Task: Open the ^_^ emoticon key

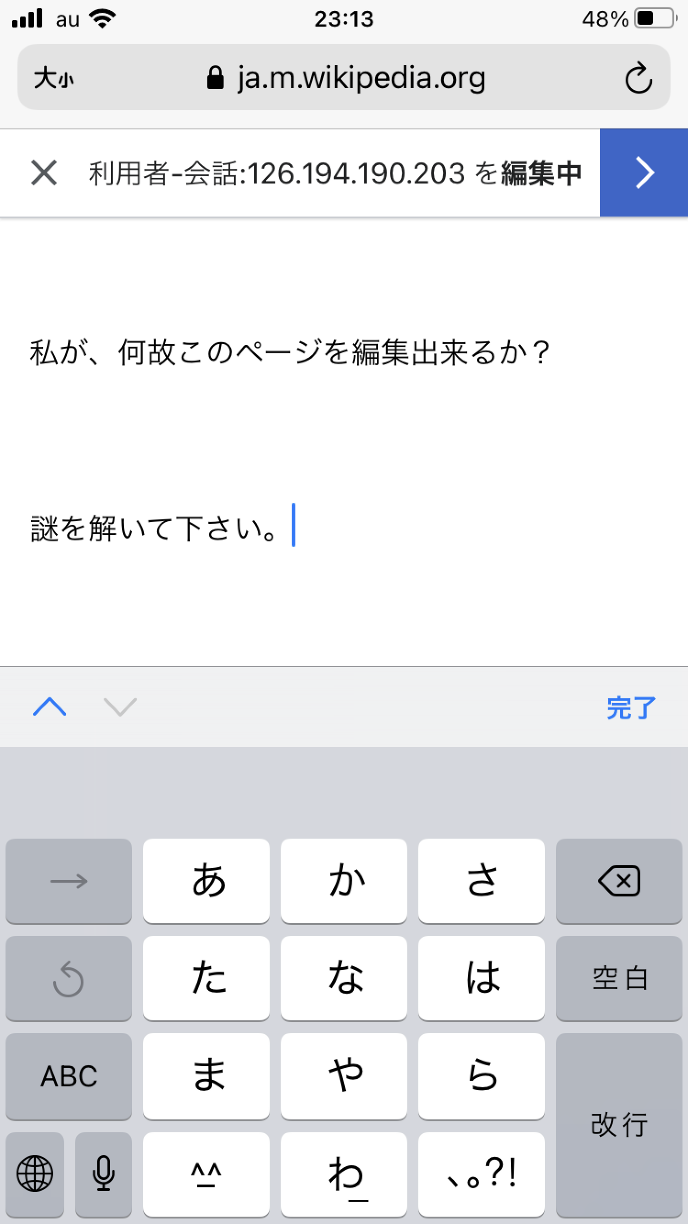Action: coord(207,1173)
